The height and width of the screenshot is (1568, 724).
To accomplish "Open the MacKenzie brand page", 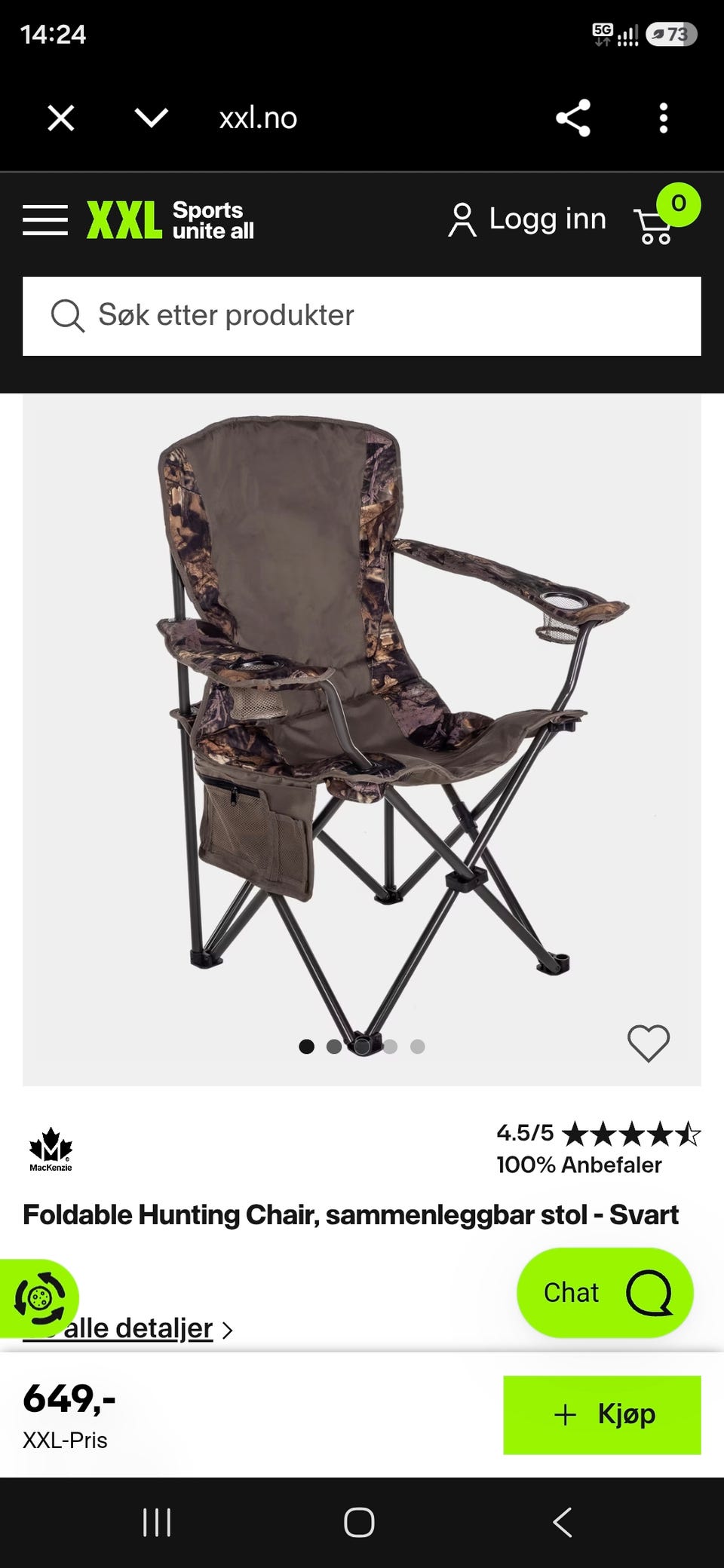I will coord(51,1150).
